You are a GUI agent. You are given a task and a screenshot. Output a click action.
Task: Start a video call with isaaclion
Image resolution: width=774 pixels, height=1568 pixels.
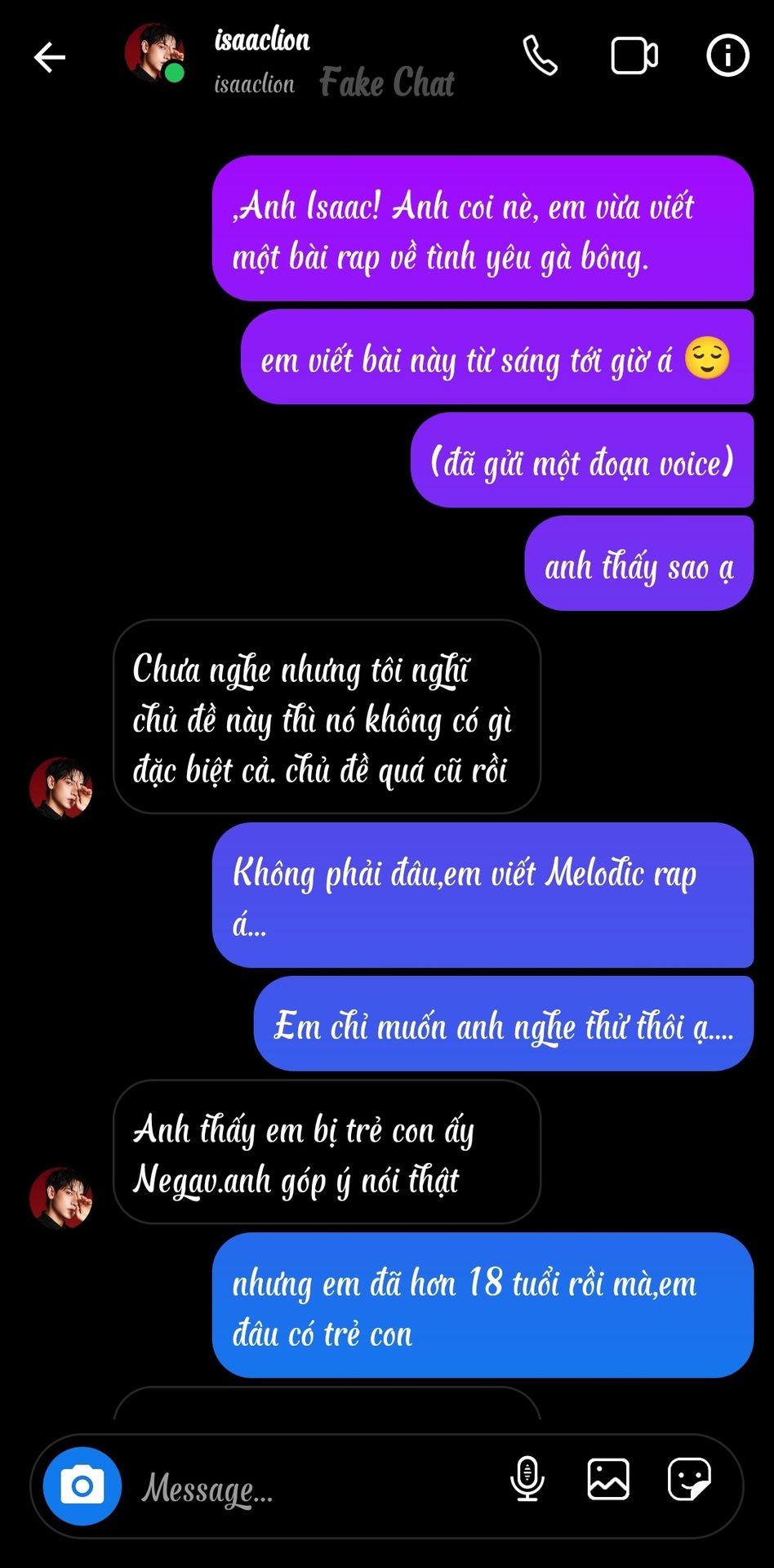634,56
